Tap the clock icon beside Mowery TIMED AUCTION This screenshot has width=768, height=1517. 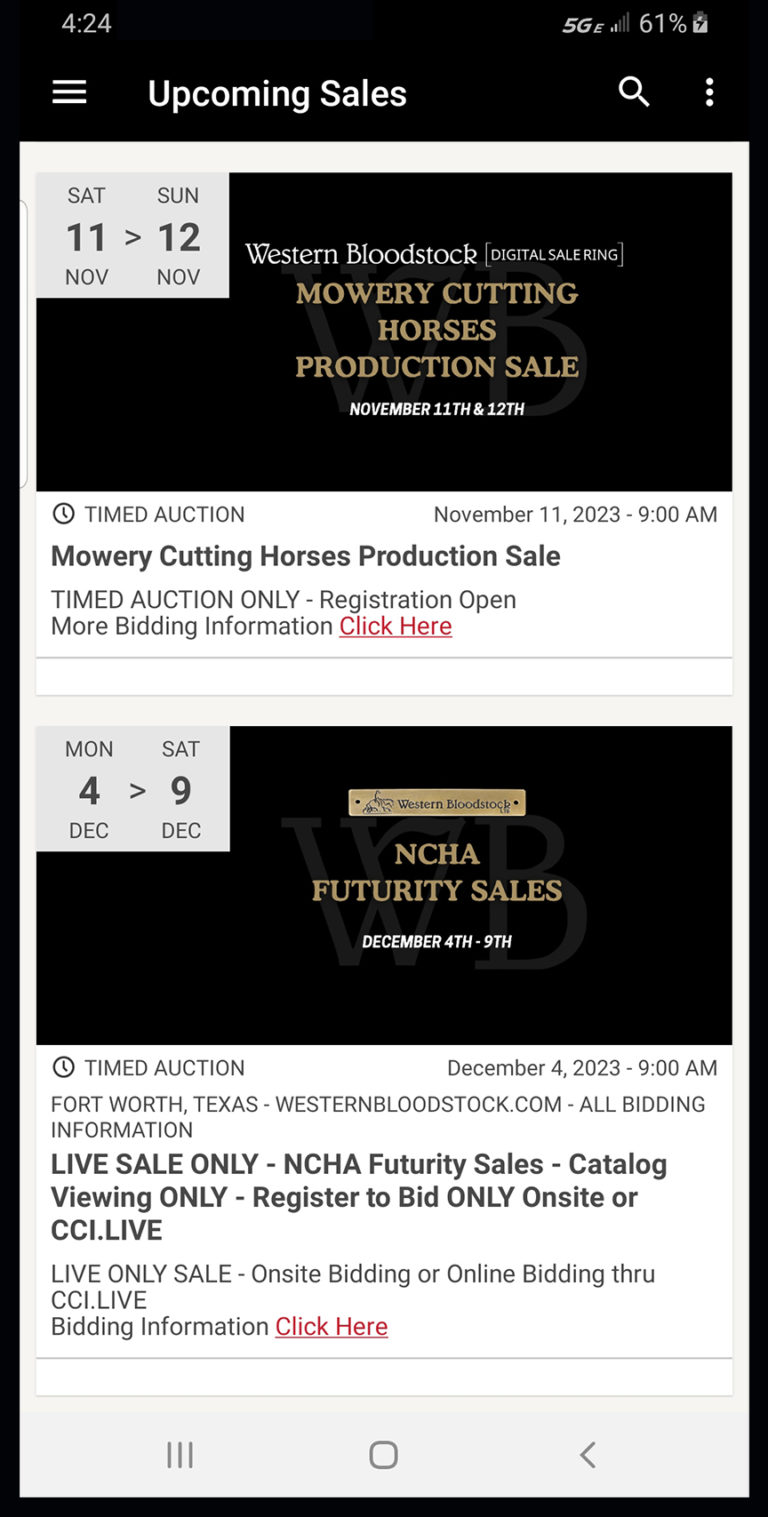point(64,514)
